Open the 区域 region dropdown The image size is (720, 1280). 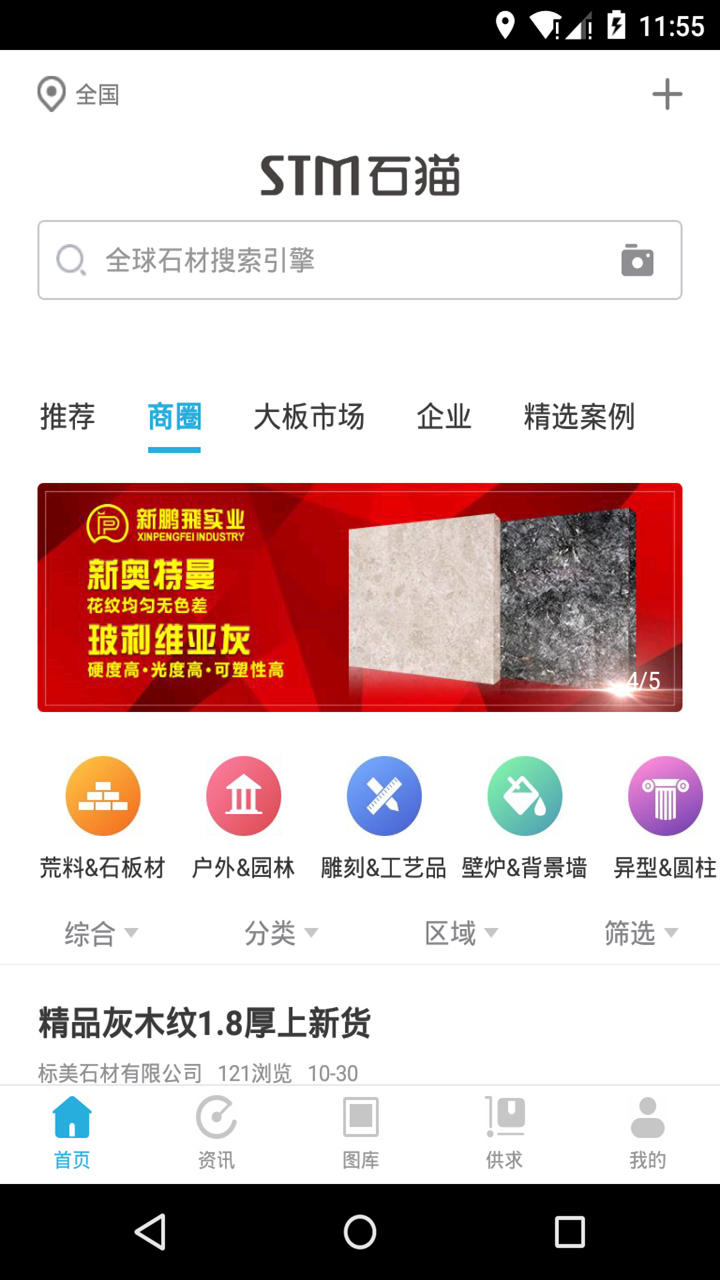[x=460, y=932]
